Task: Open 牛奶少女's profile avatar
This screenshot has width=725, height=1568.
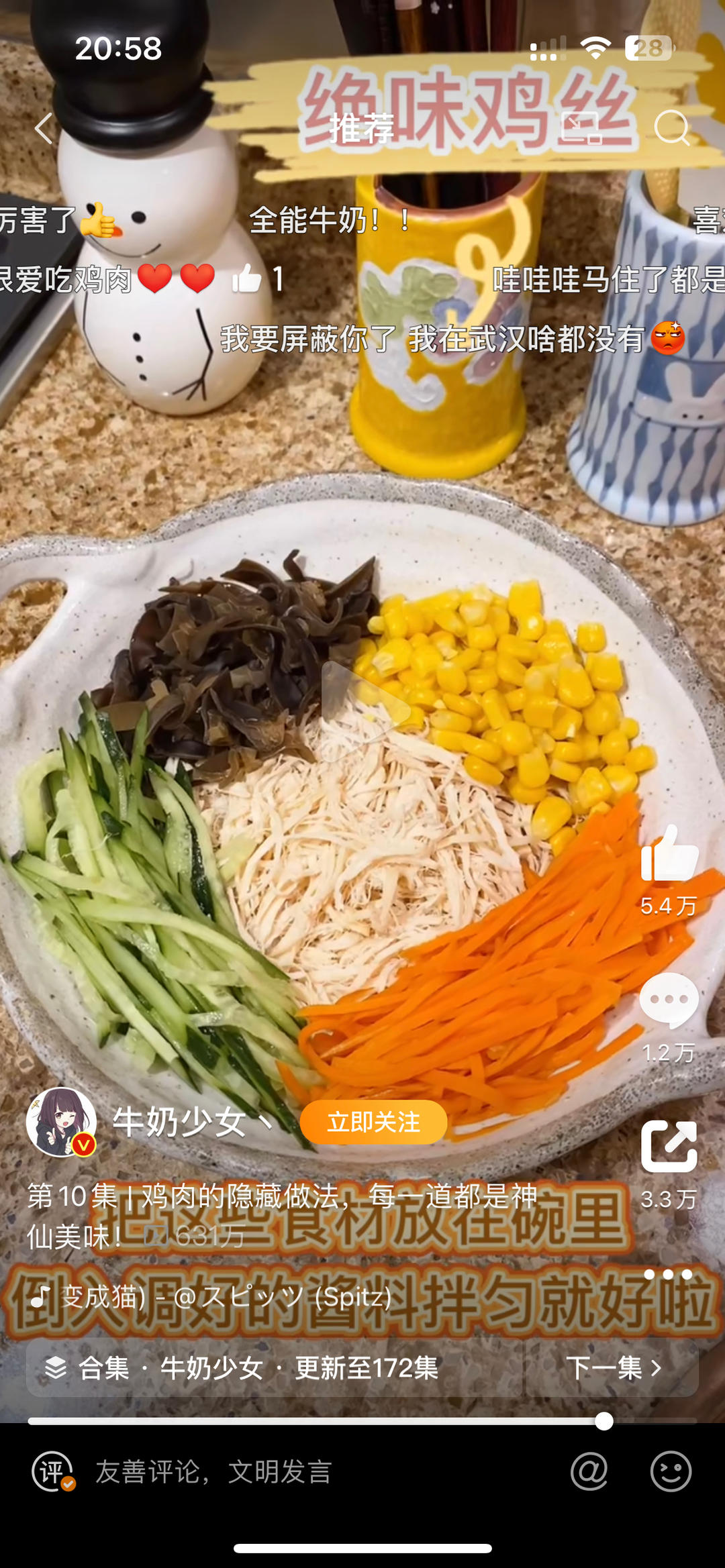Action: point(61,1122)
